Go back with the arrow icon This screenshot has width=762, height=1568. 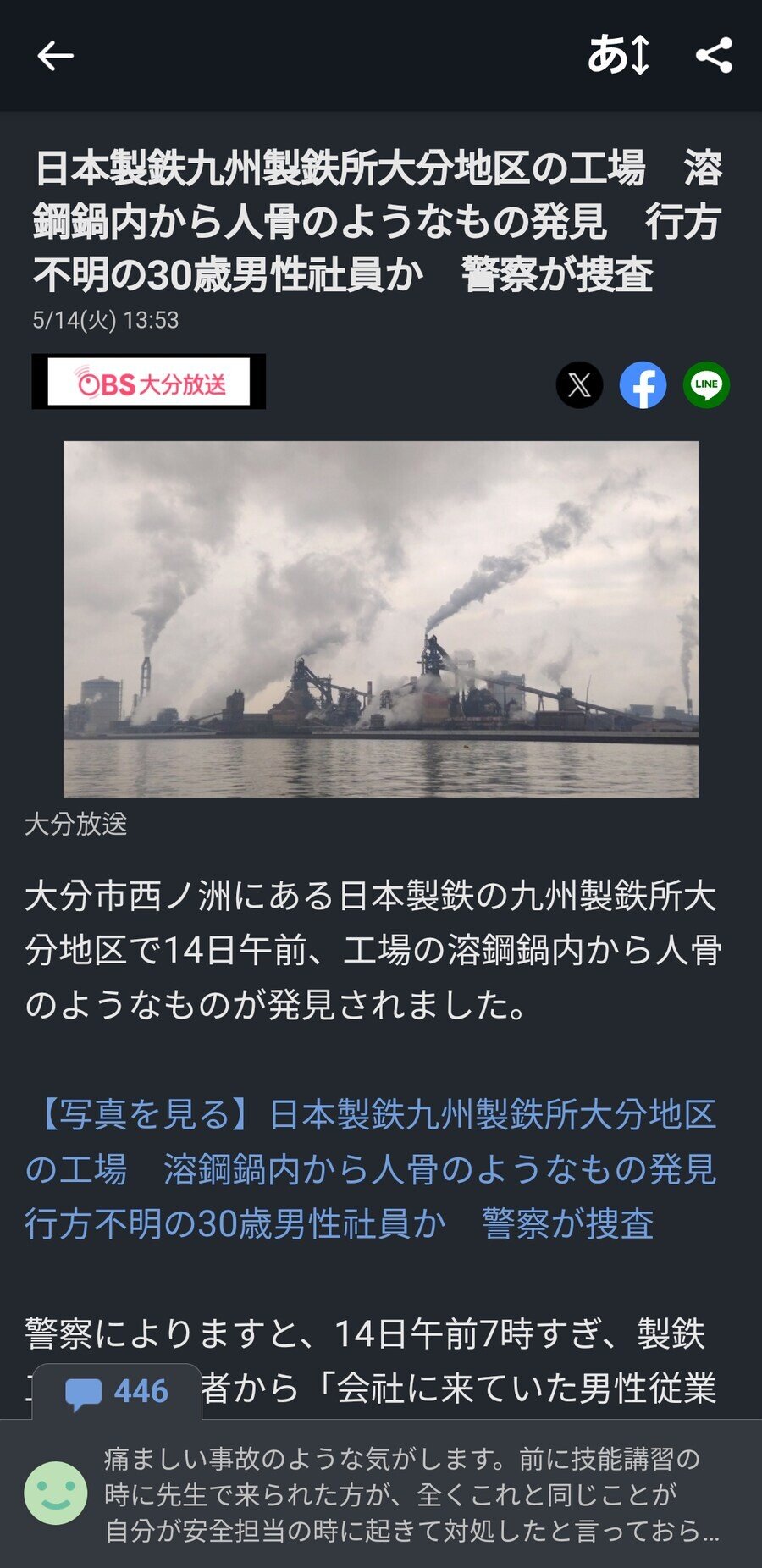pyautogui.click(x=56, y=56)
